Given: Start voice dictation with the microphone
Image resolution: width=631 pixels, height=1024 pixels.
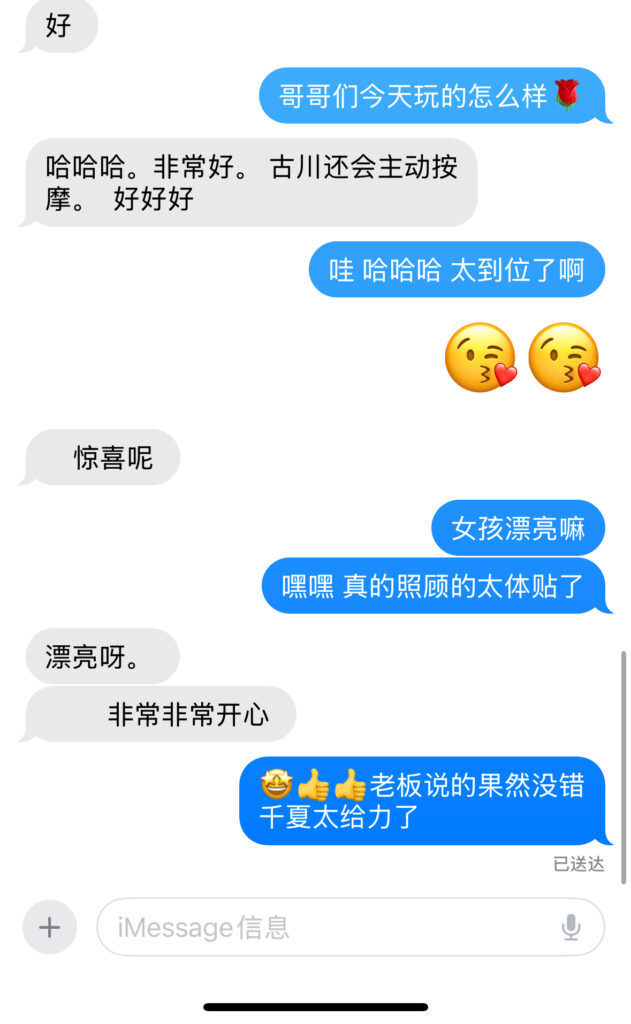Looking at the screenshot, I should click(571, 928).
